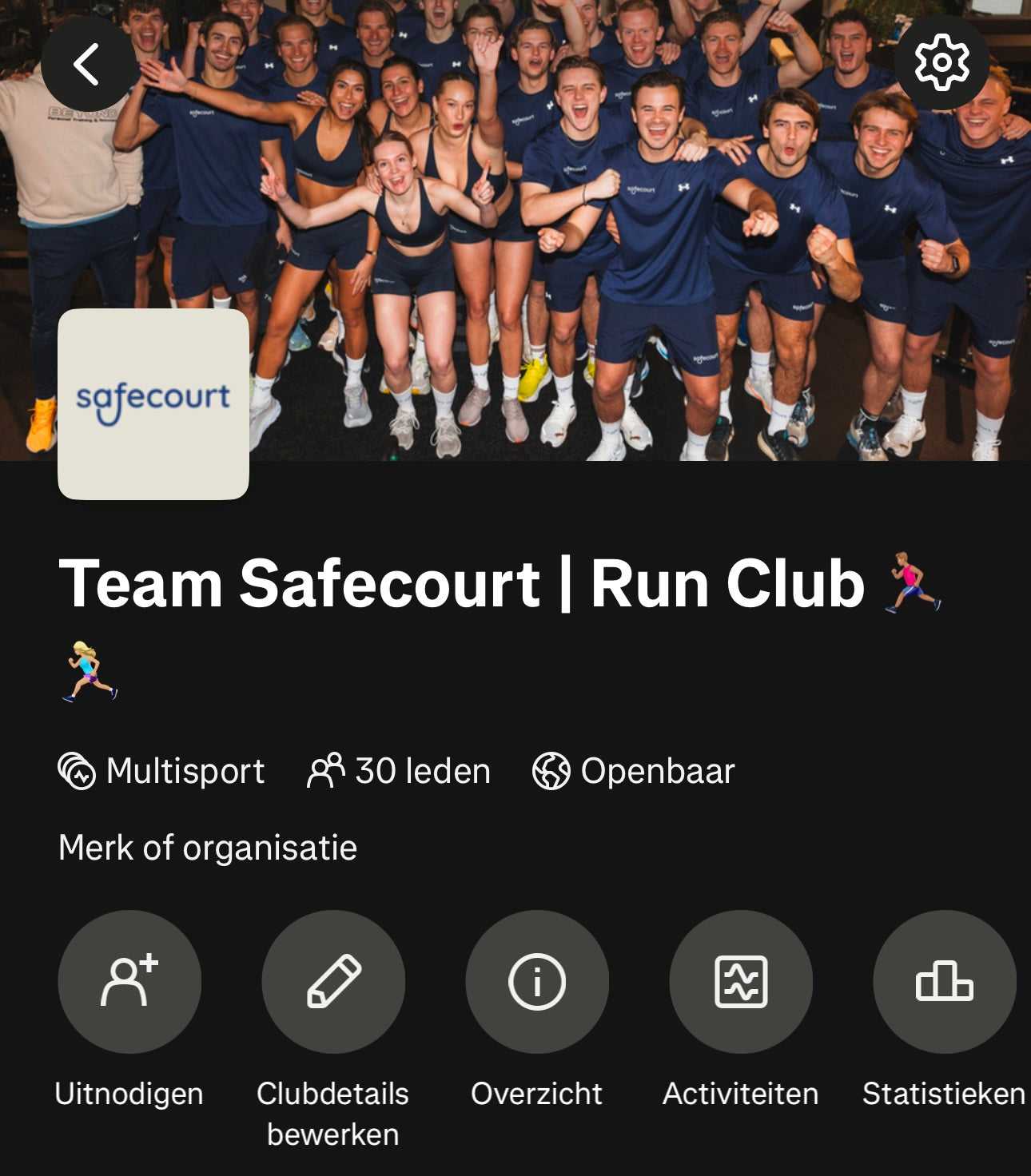Go back using the top-left arrow

pyautogui.click(x=88, y=64)
